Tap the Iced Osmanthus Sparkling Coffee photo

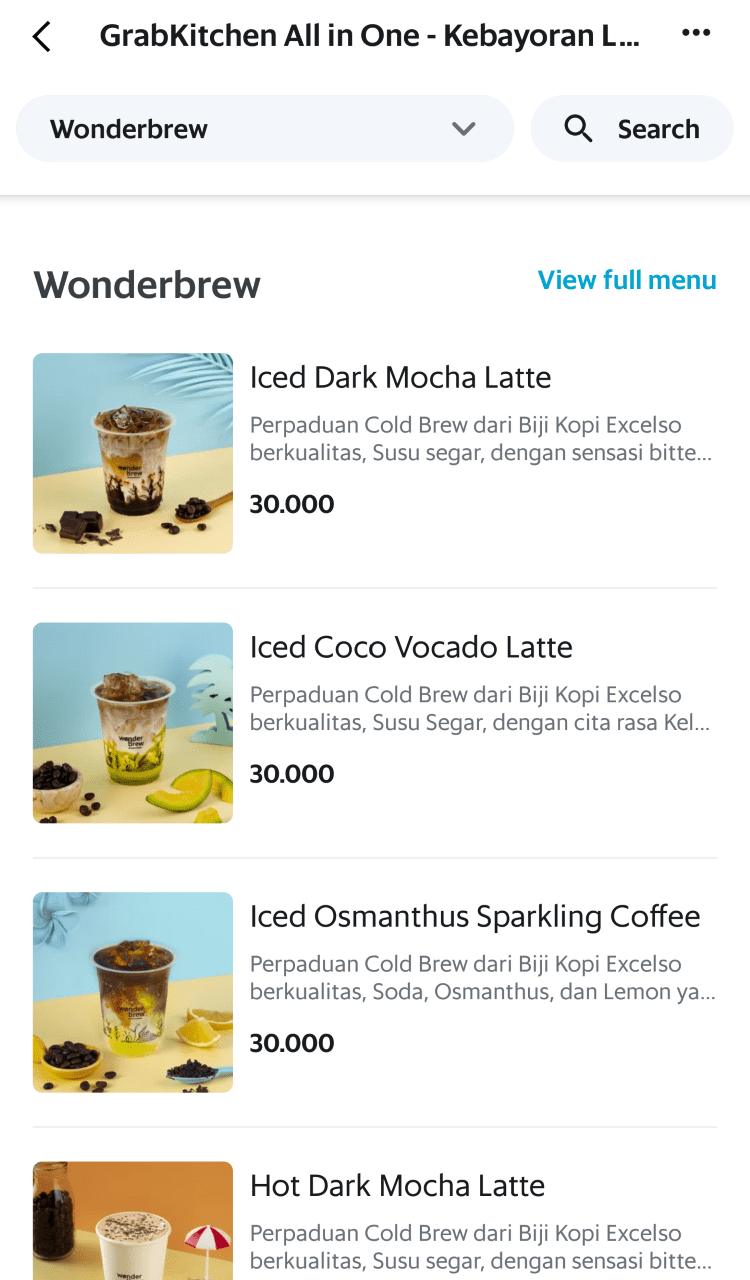133,992
